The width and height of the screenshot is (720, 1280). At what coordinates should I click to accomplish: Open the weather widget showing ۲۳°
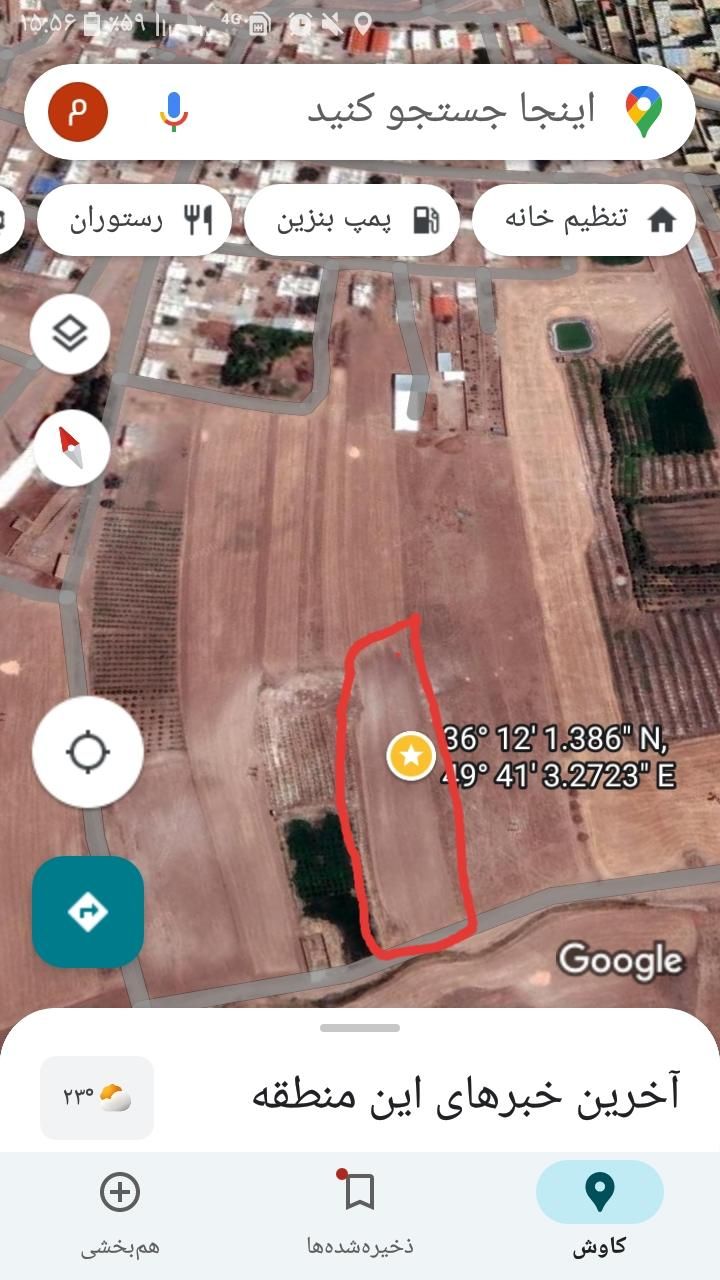[97, 1098]
